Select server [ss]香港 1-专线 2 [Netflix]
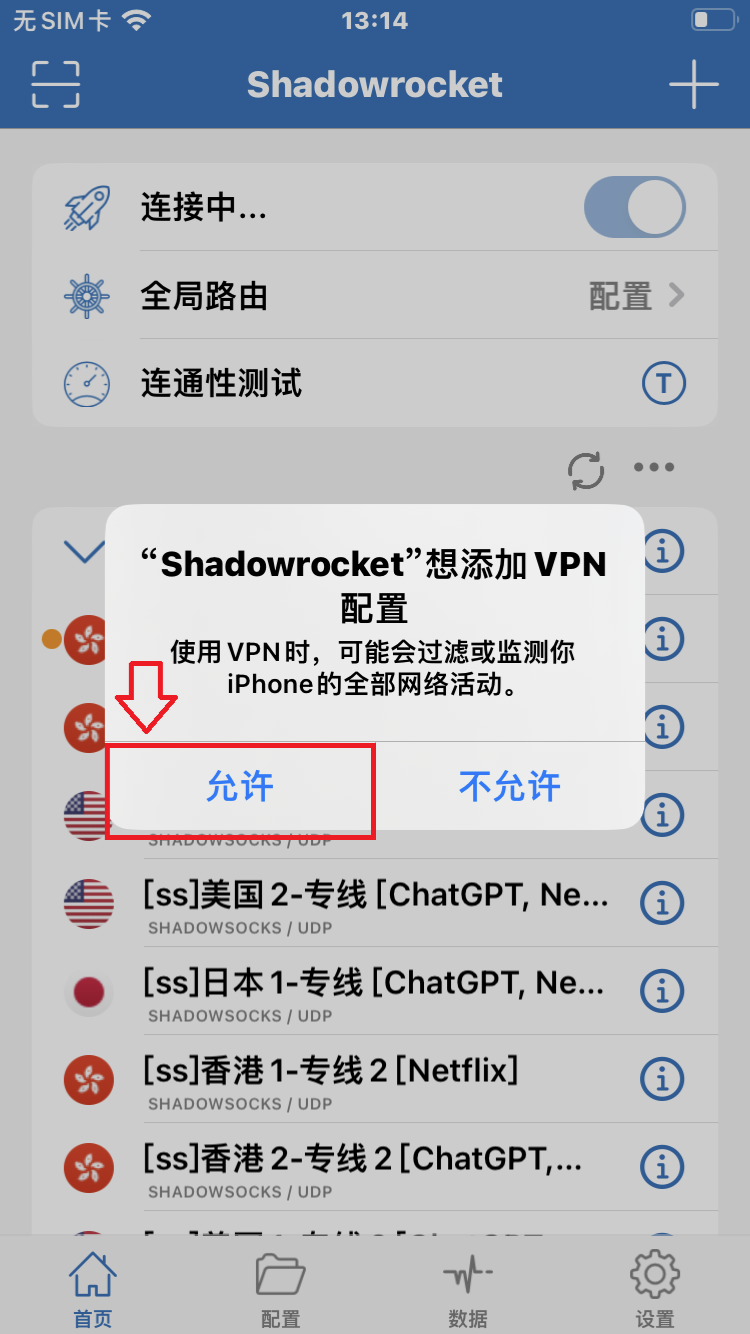Screen dimensions: 750x1334 point(375,1079)
